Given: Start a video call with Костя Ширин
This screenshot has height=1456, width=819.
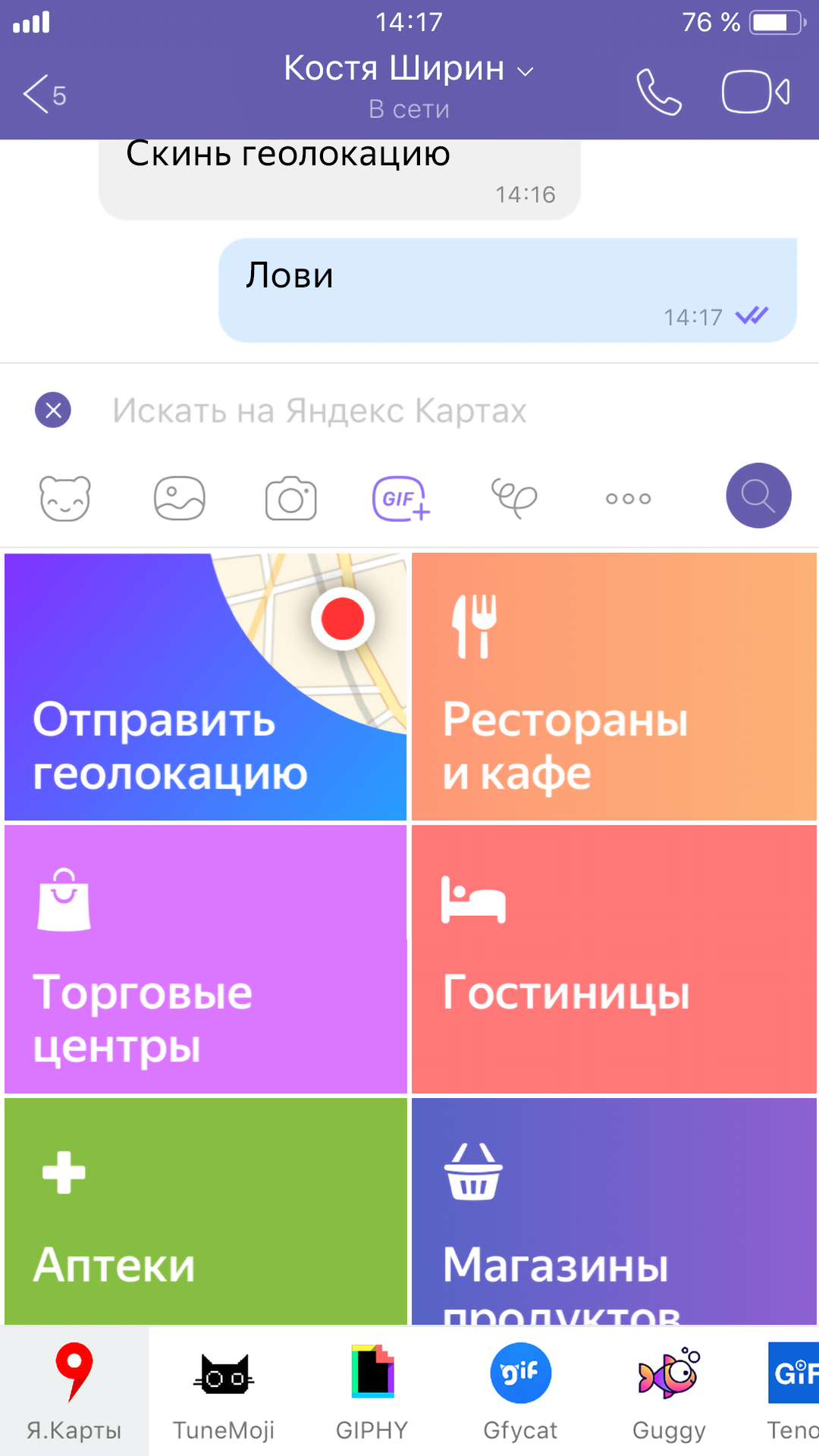Looking at the screenshot, I should tap(756, 92).
